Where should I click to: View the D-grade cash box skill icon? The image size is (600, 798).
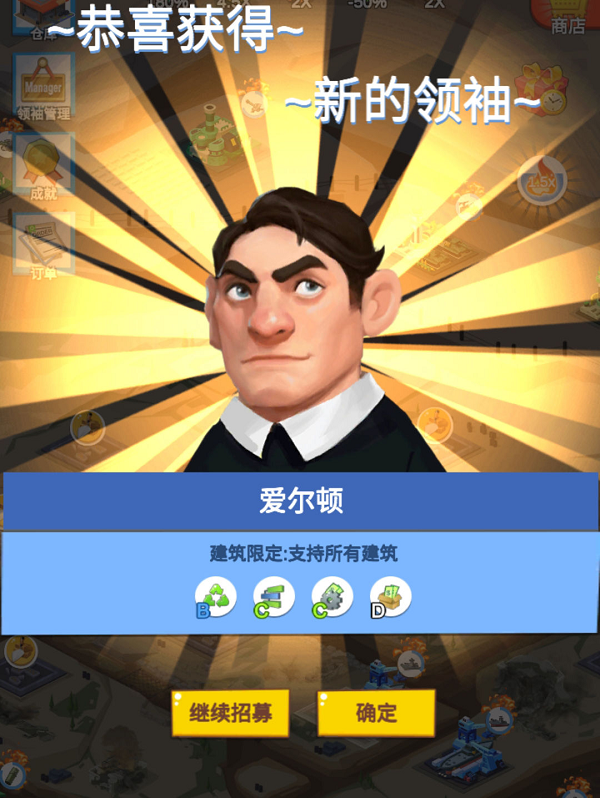(x=390, y=597)
